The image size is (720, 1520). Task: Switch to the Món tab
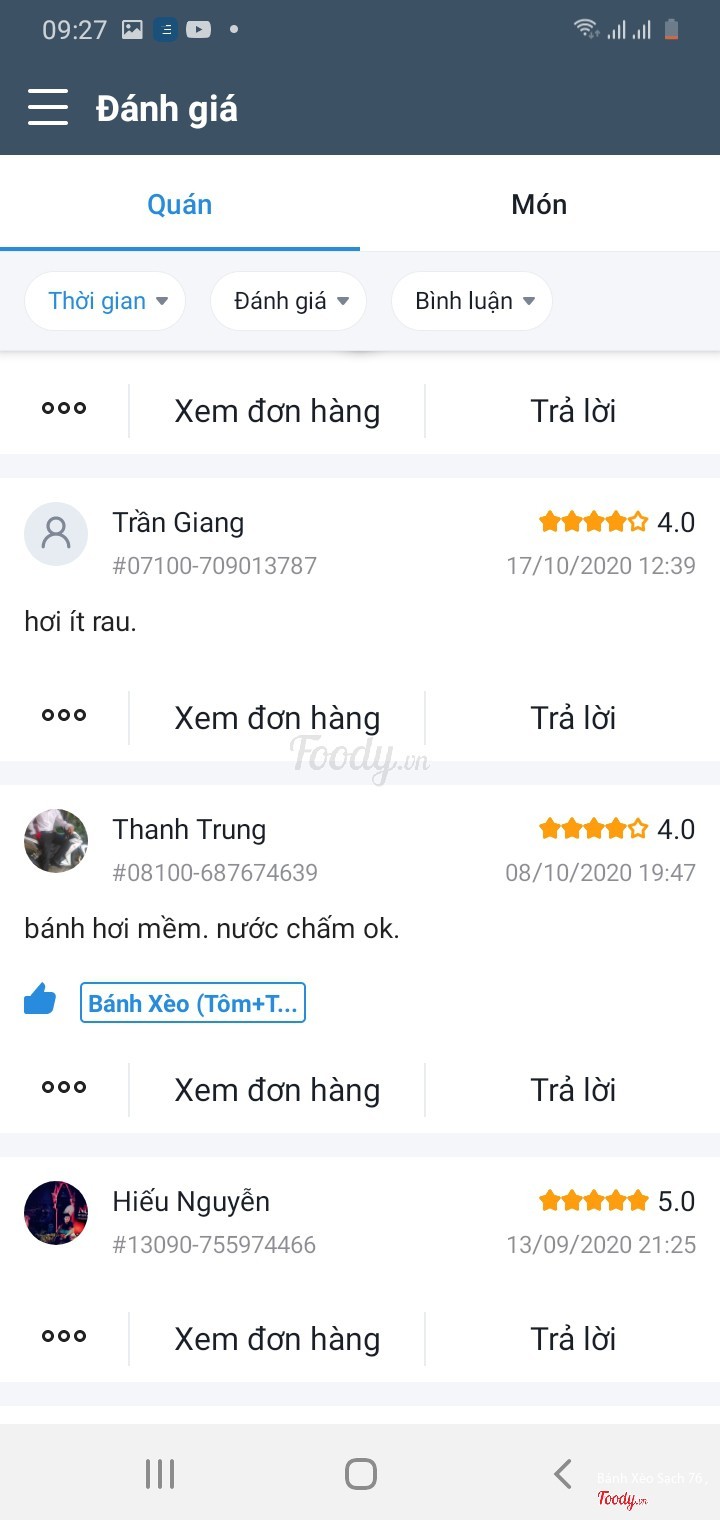[x=539, y=205]
